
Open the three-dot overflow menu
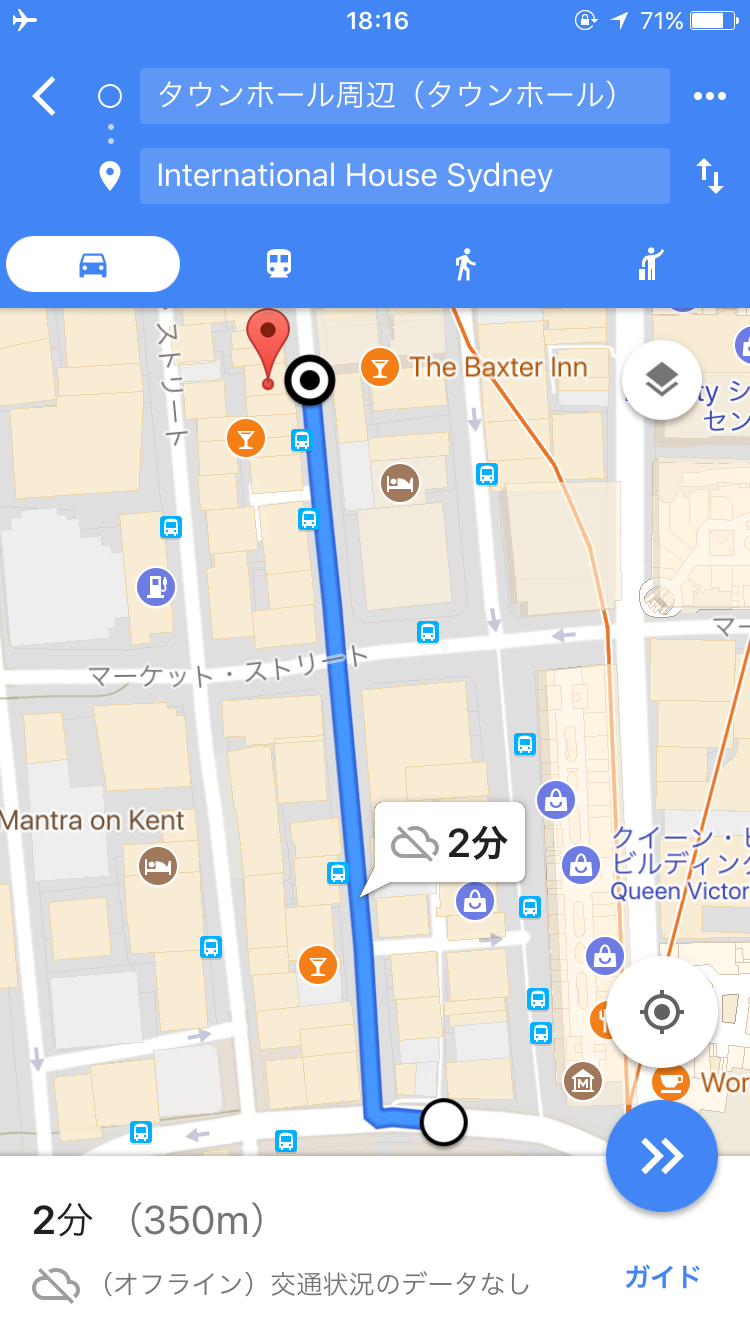709,96
